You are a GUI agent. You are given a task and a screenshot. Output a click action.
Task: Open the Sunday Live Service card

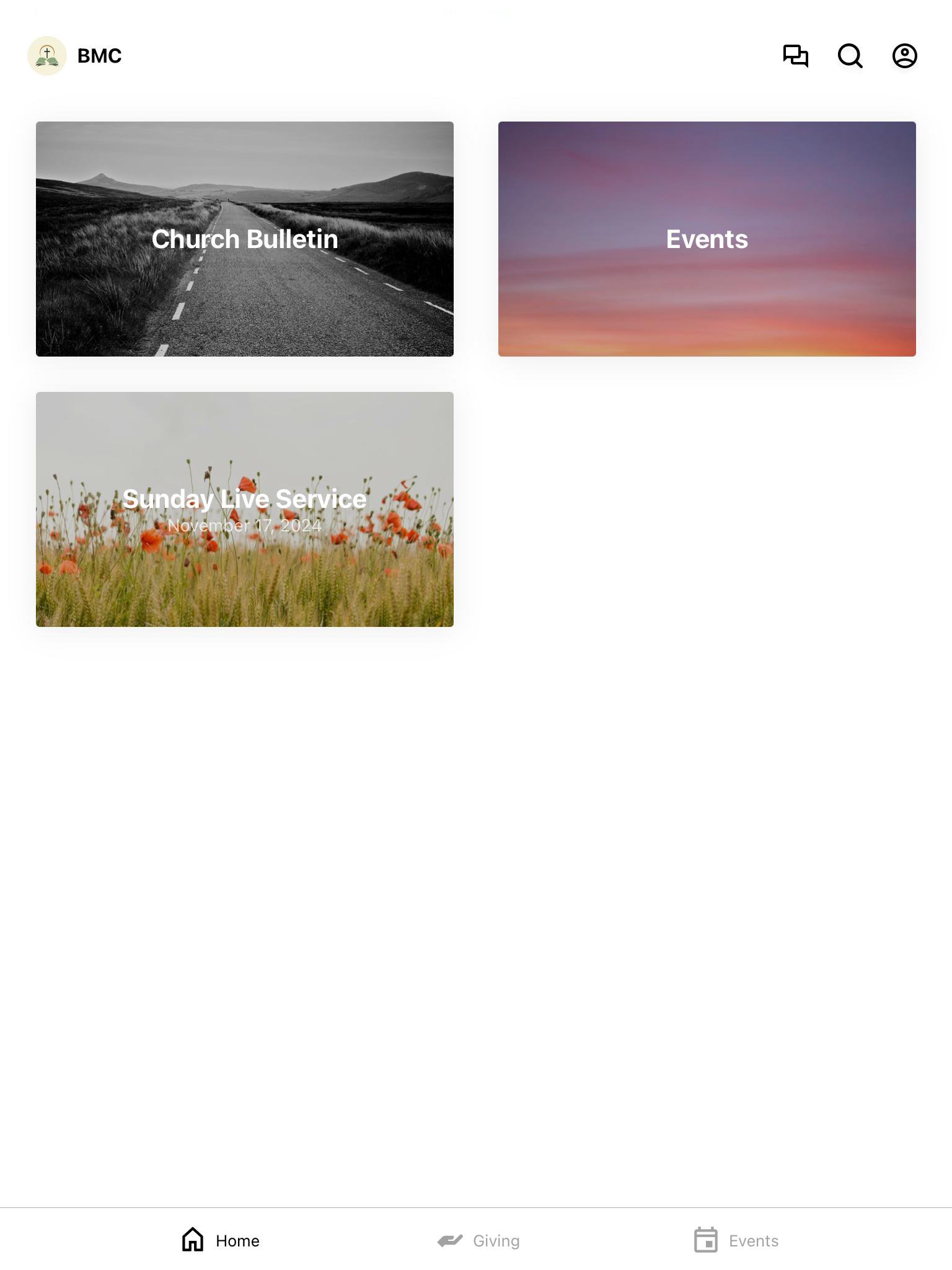click(245, 509)
